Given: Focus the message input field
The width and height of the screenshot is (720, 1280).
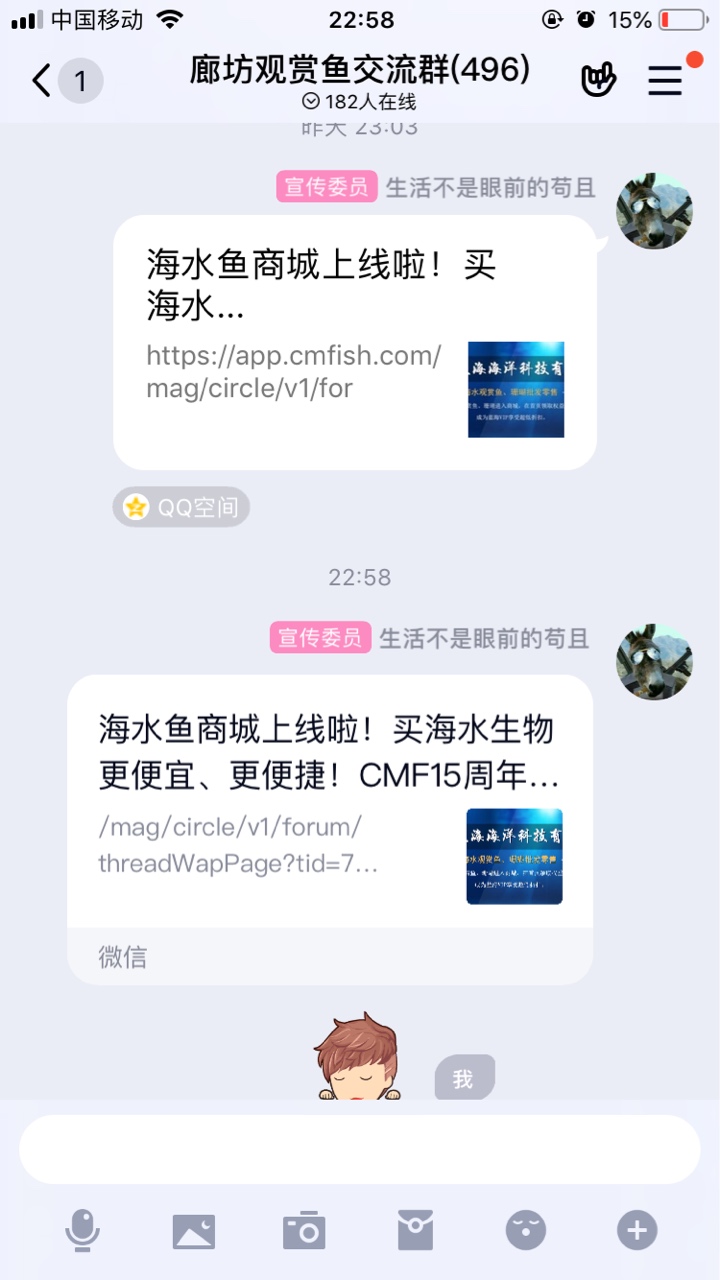Looking at the screenshot, I should point(360,1150).
